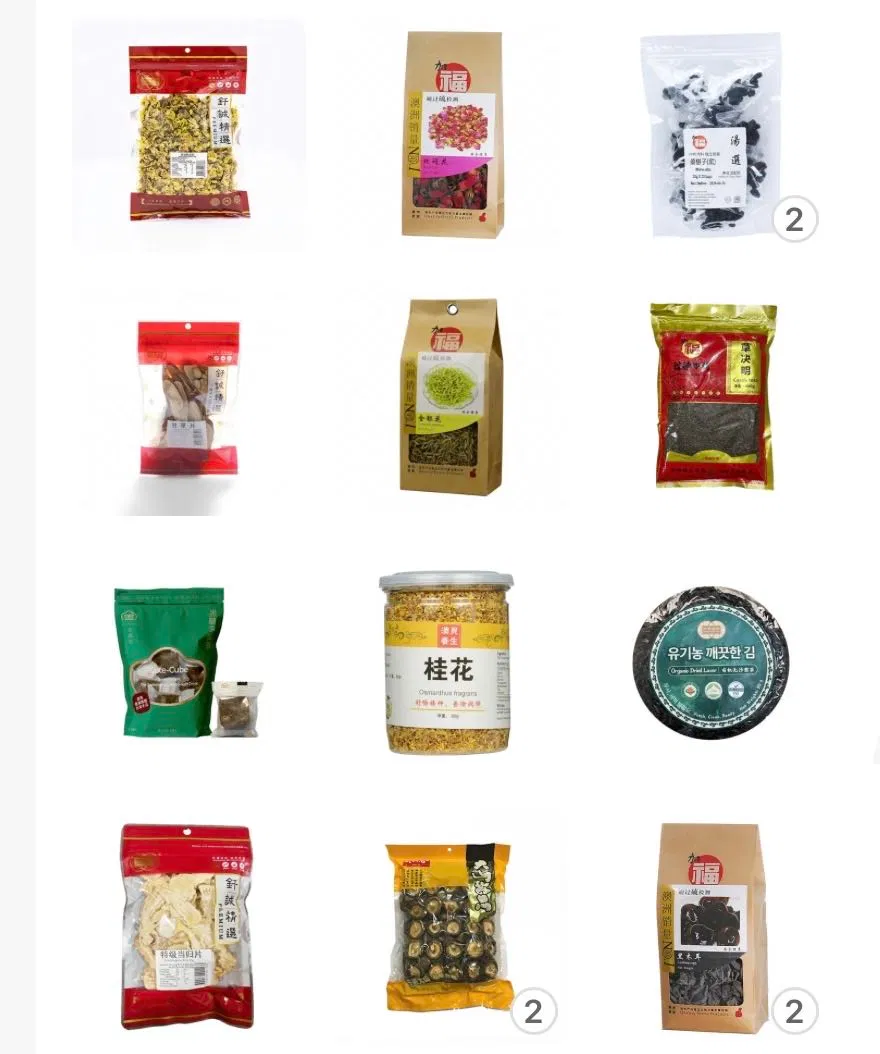View the honeysuckle kraft bag item
This screenshot has width=880, height=1054.
coord(450,397)
